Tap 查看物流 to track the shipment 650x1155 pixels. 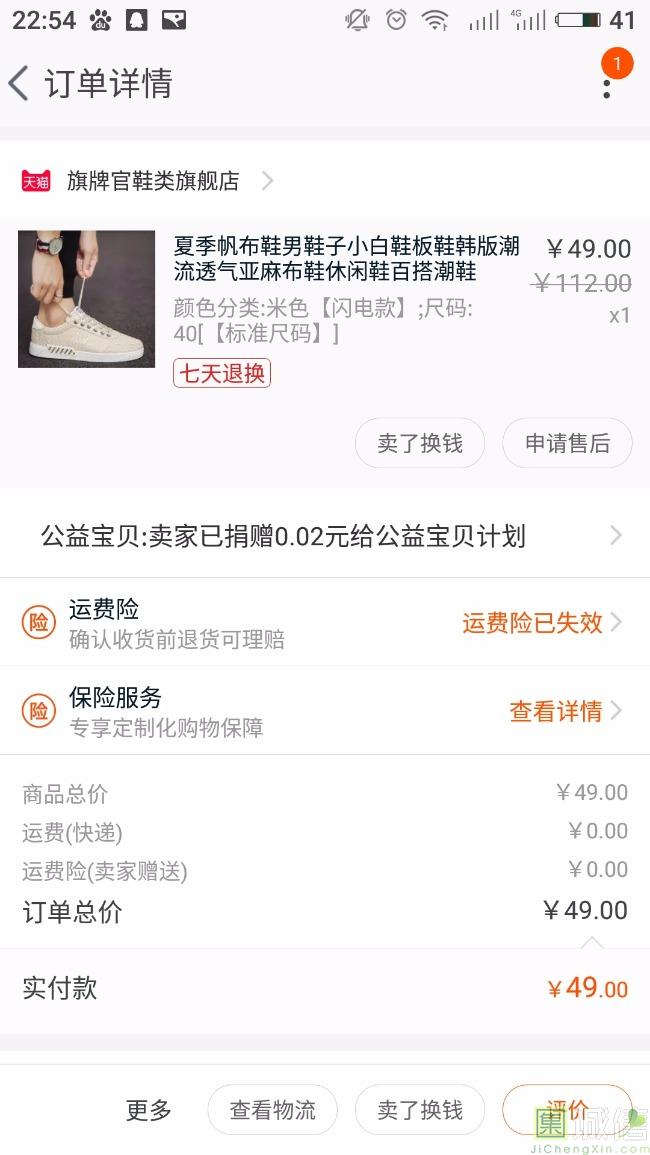click(273, 1109)
